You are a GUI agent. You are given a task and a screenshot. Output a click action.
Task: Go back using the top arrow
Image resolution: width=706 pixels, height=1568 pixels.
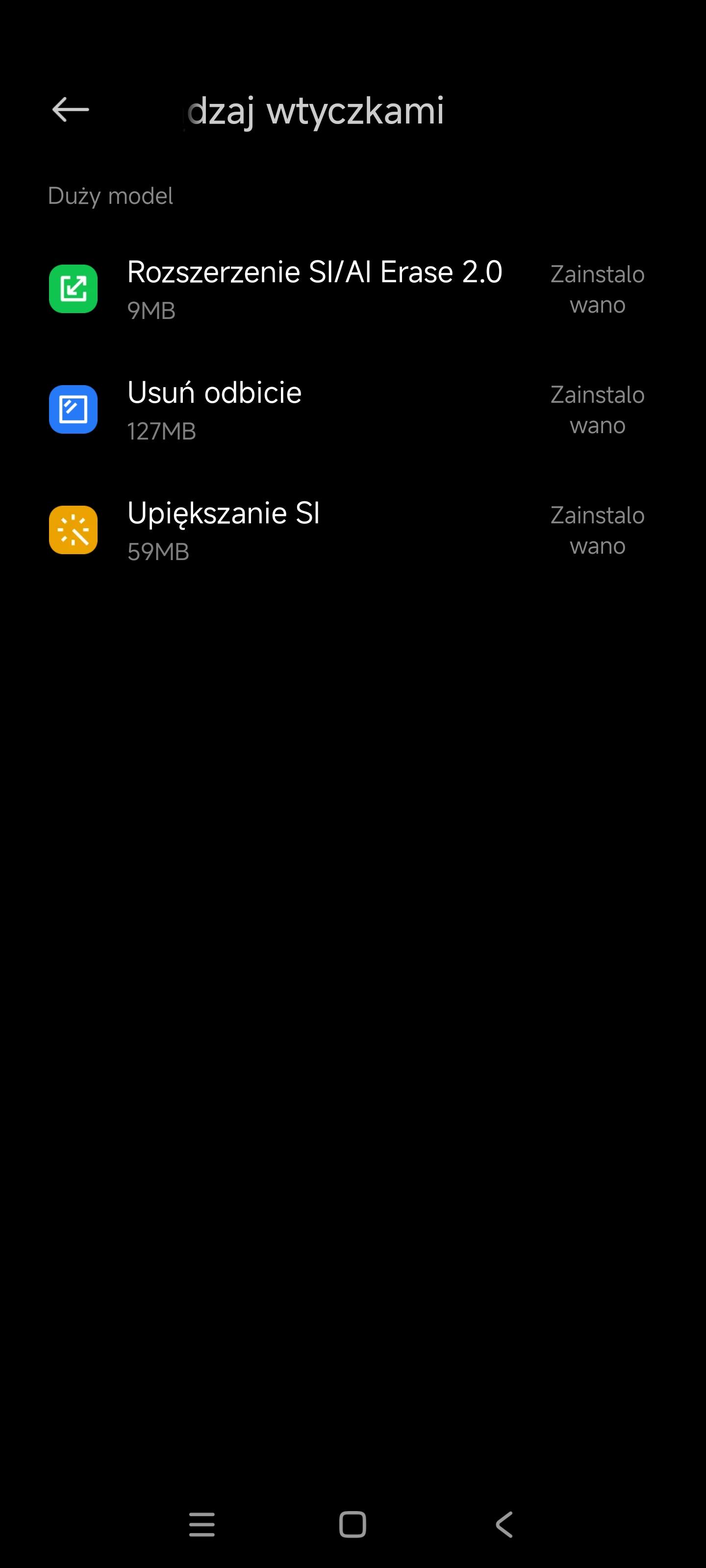click(71, 110)
